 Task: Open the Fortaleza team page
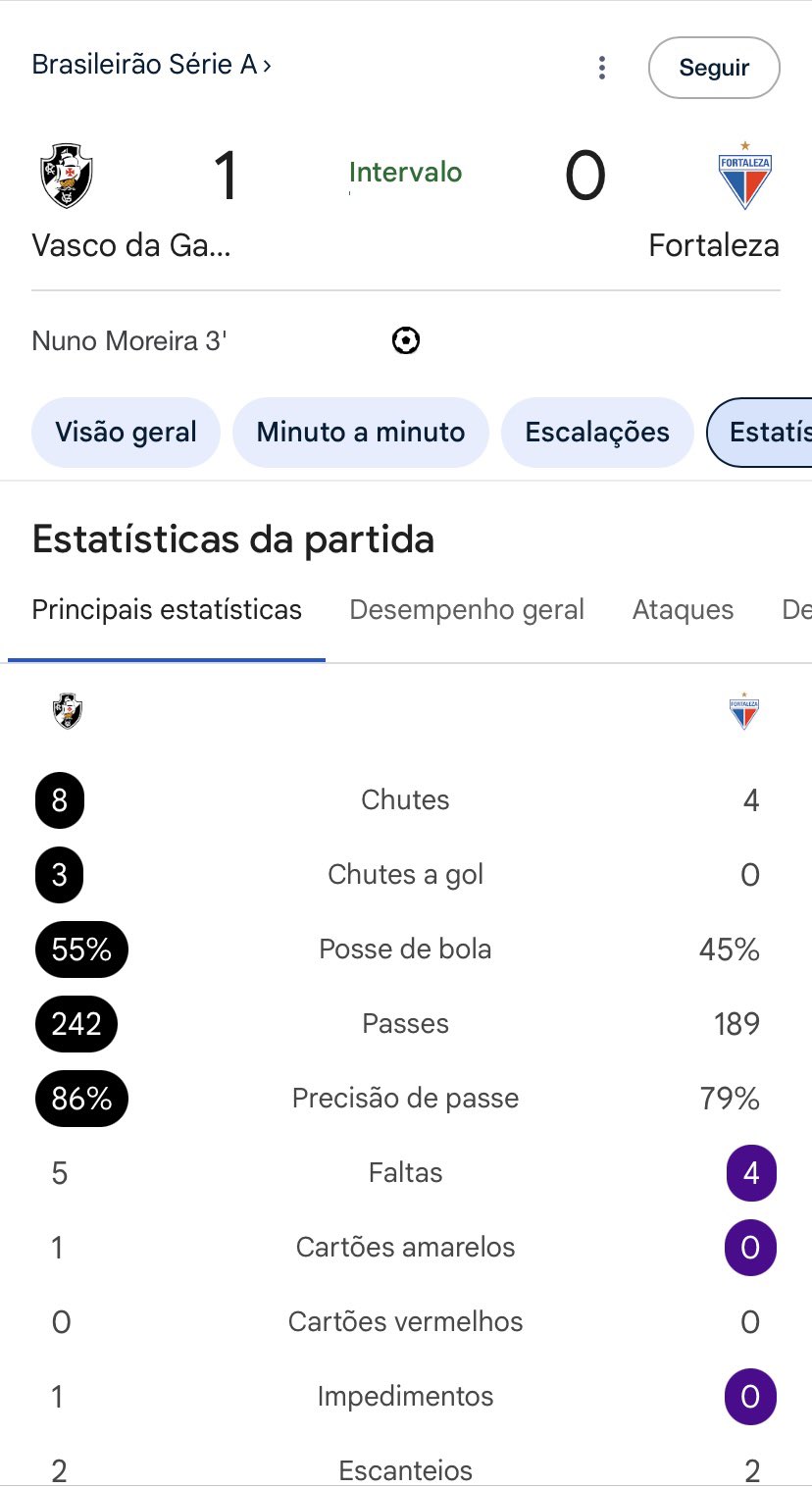coord(715,203)
